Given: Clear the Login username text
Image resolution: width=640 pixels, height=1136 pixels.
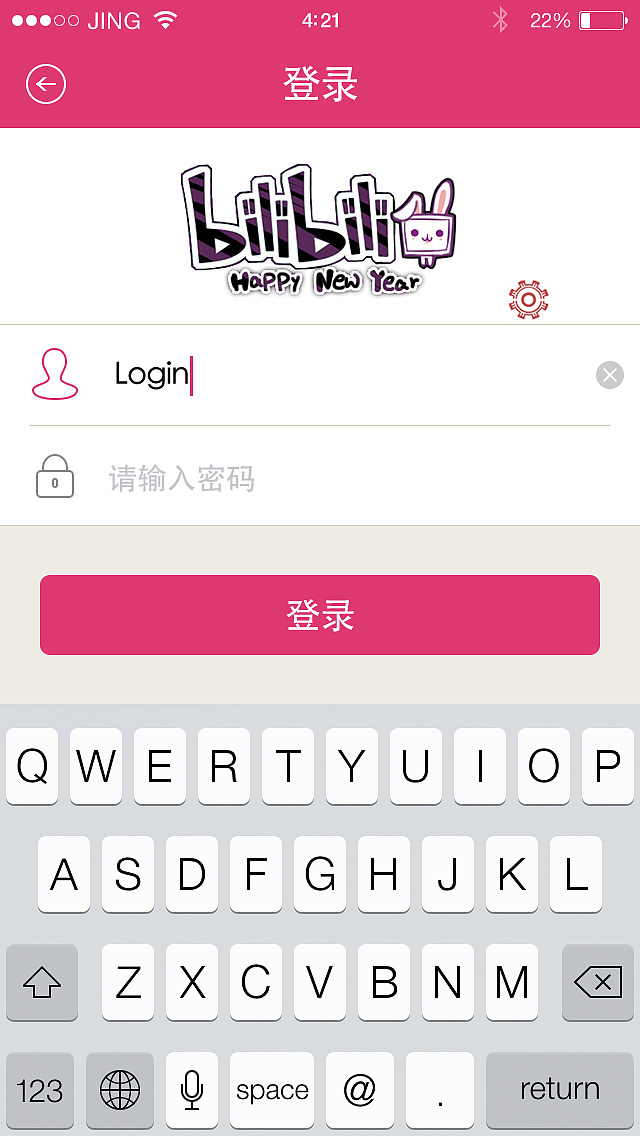Looking at the screenshot, I should (609, 375).
